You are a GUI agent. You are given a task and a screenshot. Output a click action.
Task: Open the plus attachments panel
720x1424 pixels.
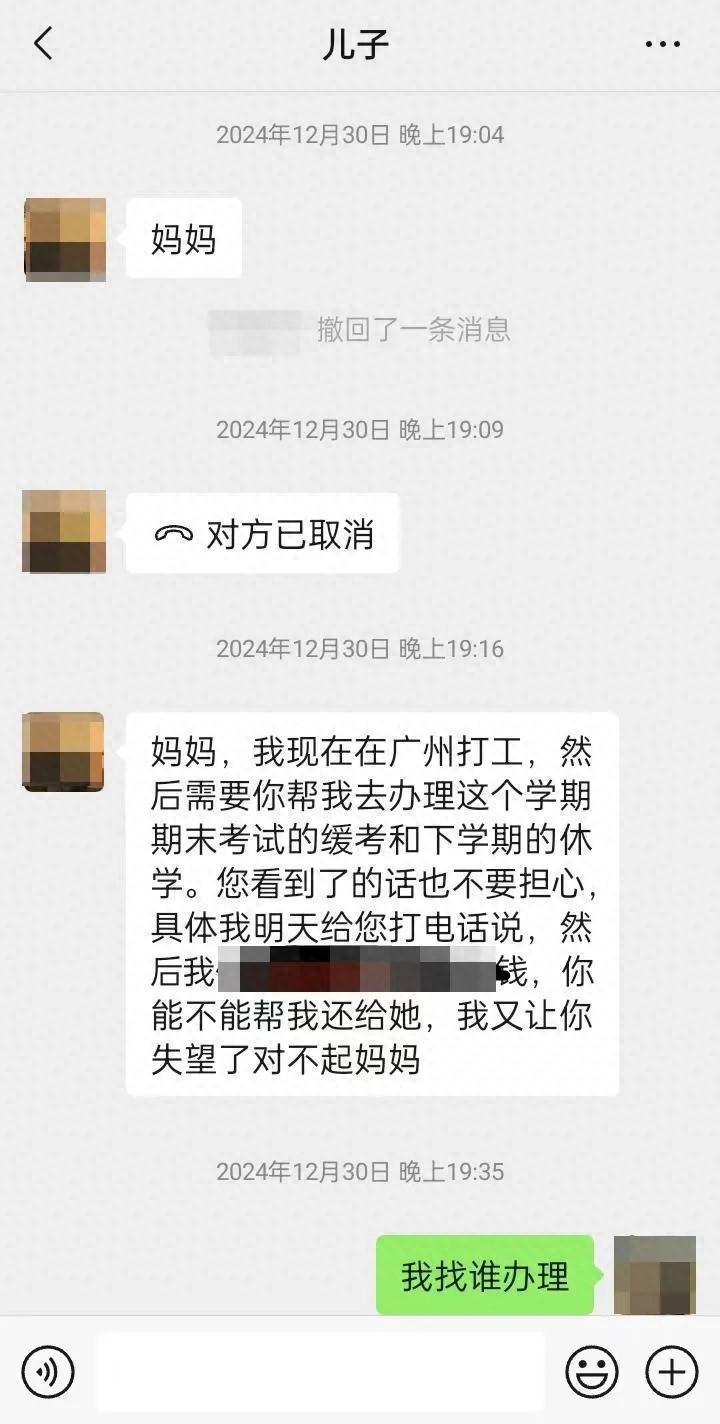[671, 1371]
